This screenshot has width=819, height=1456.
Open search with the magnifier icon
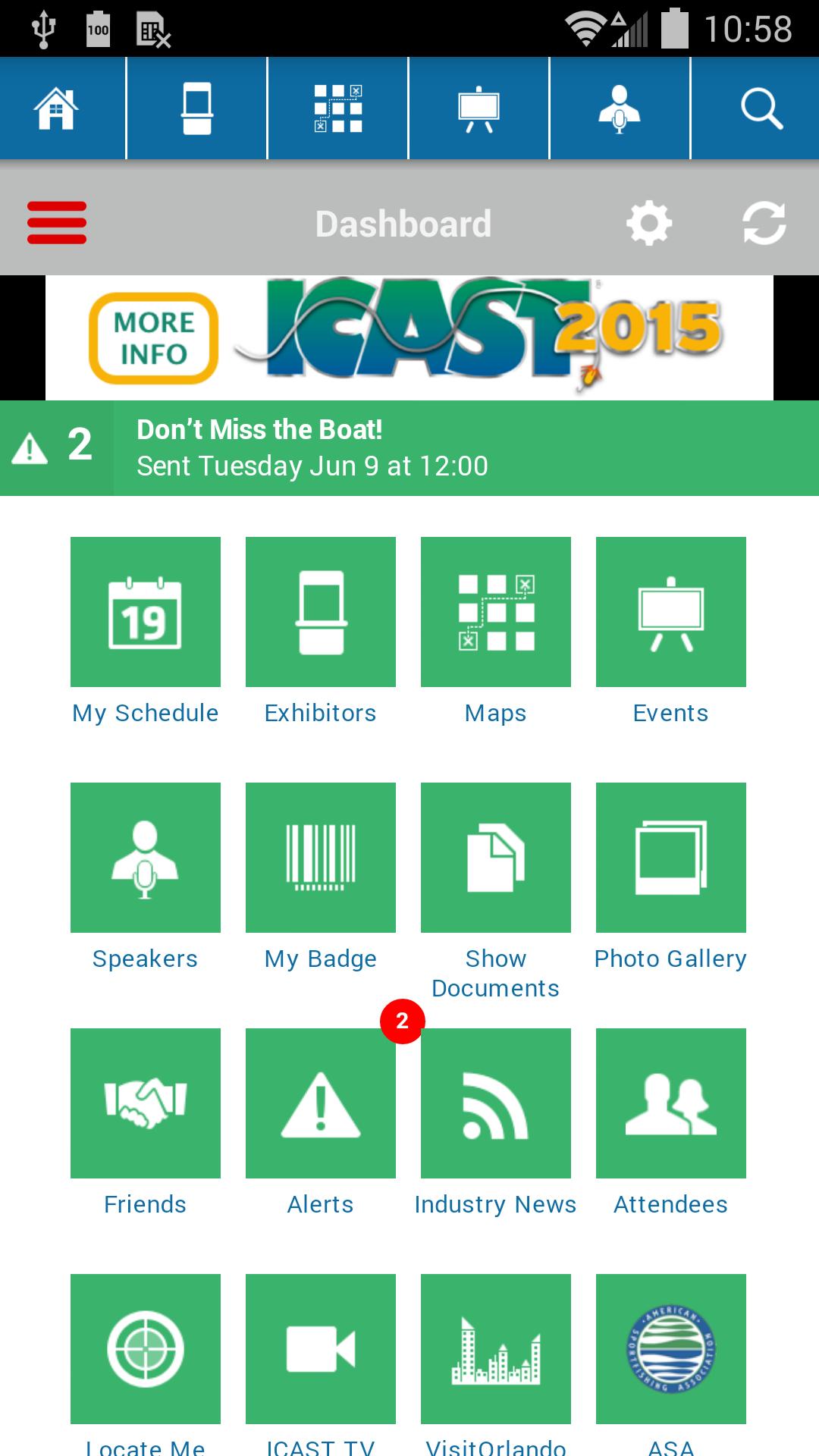tap(761, 107)
